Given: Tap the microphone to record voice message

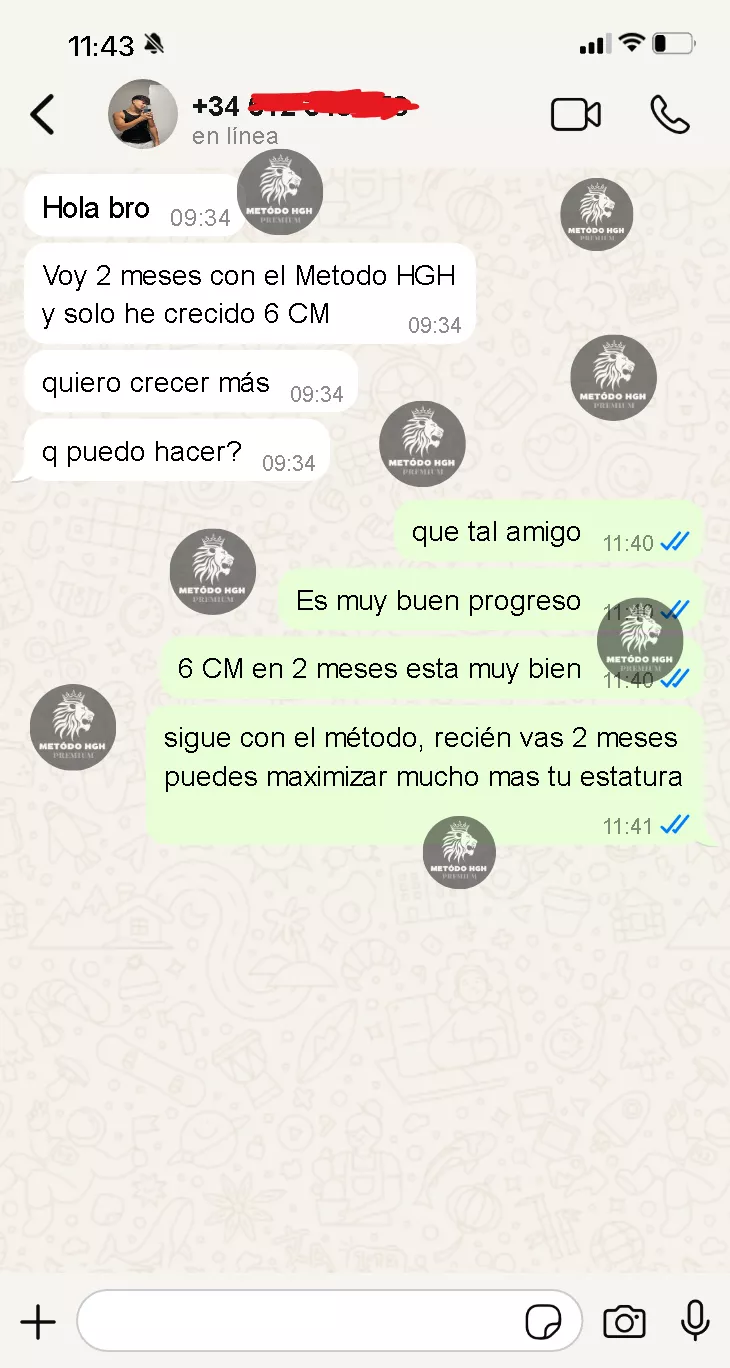Looking at the screenshot, I should tap(695, 1322).
